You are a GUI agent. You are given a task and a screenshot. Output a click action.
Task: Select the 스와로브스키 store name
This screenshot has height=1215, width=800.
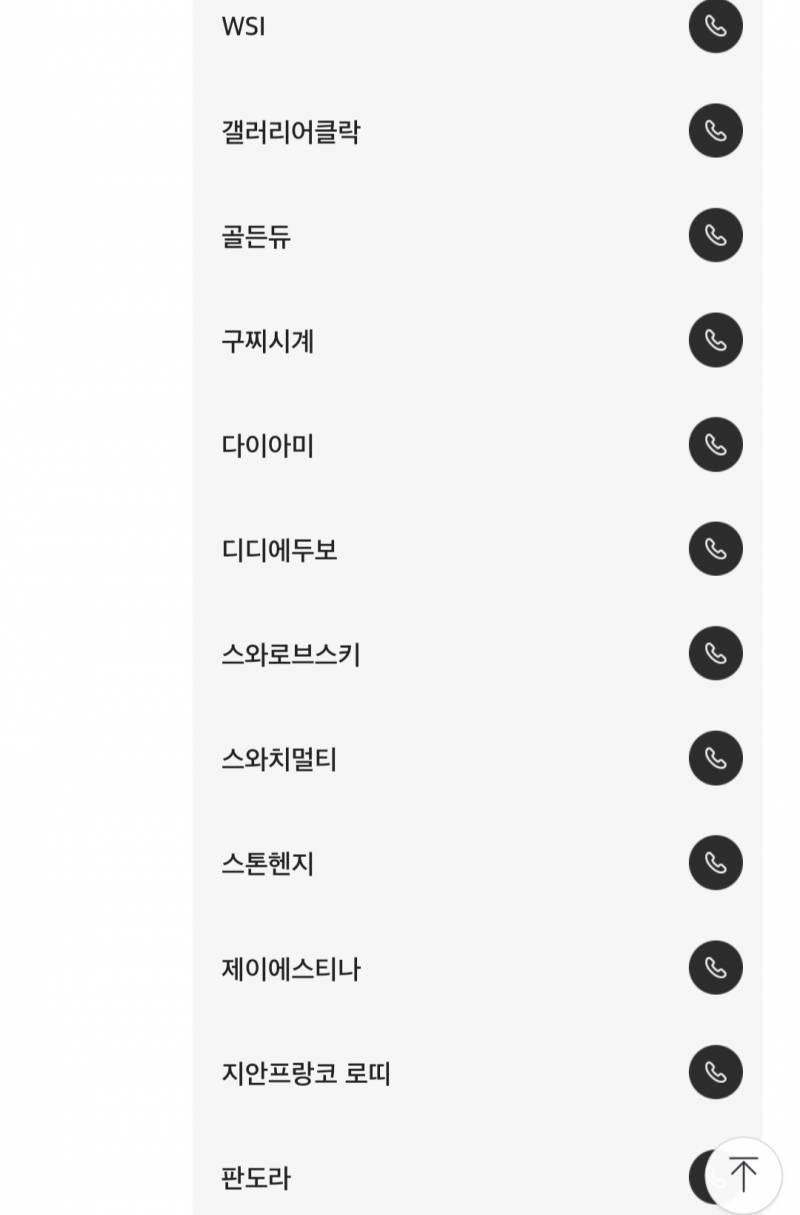(x=290, y=653)
